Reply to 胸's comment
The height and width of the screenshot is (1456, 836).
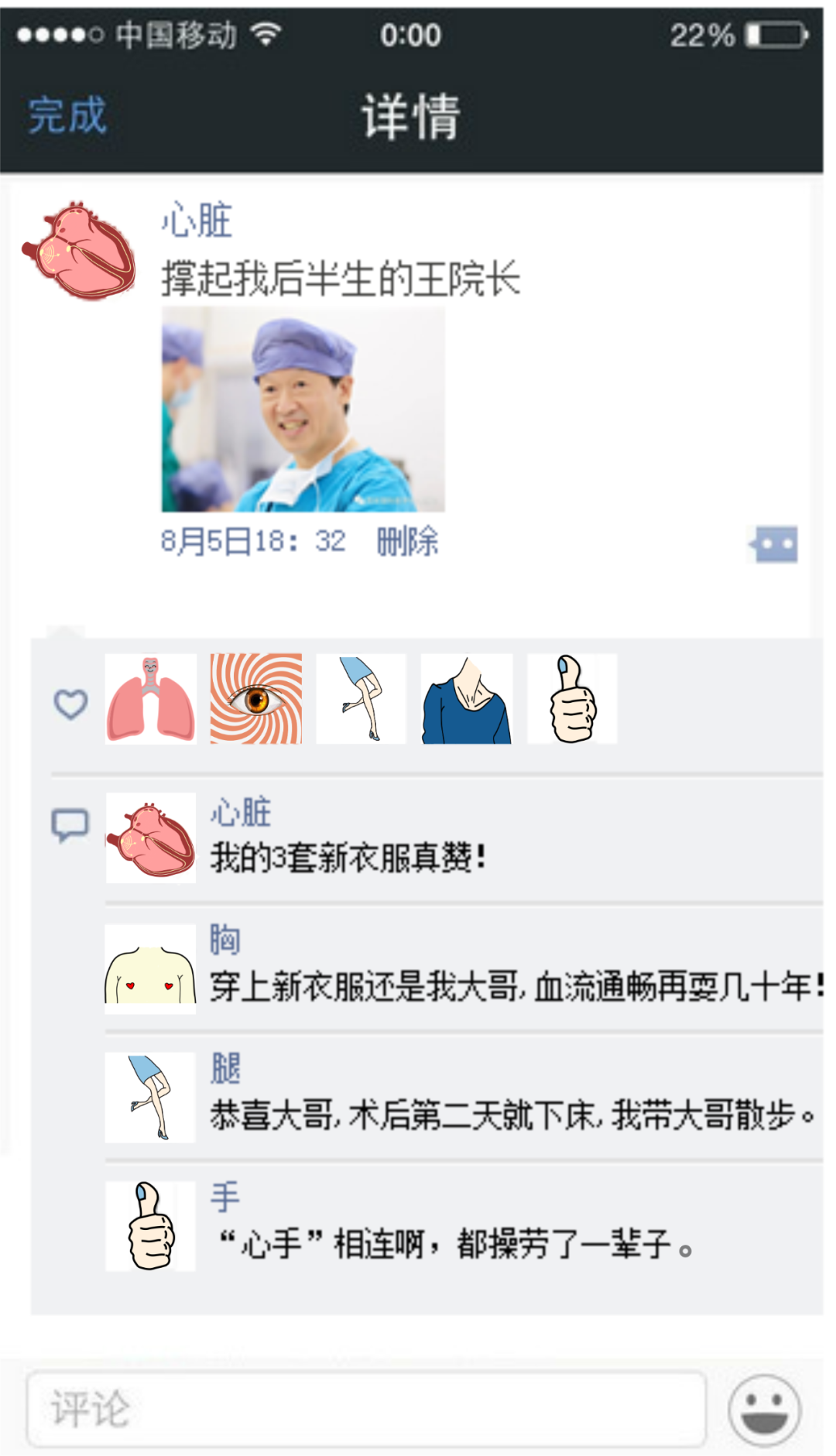click(515, 986)
